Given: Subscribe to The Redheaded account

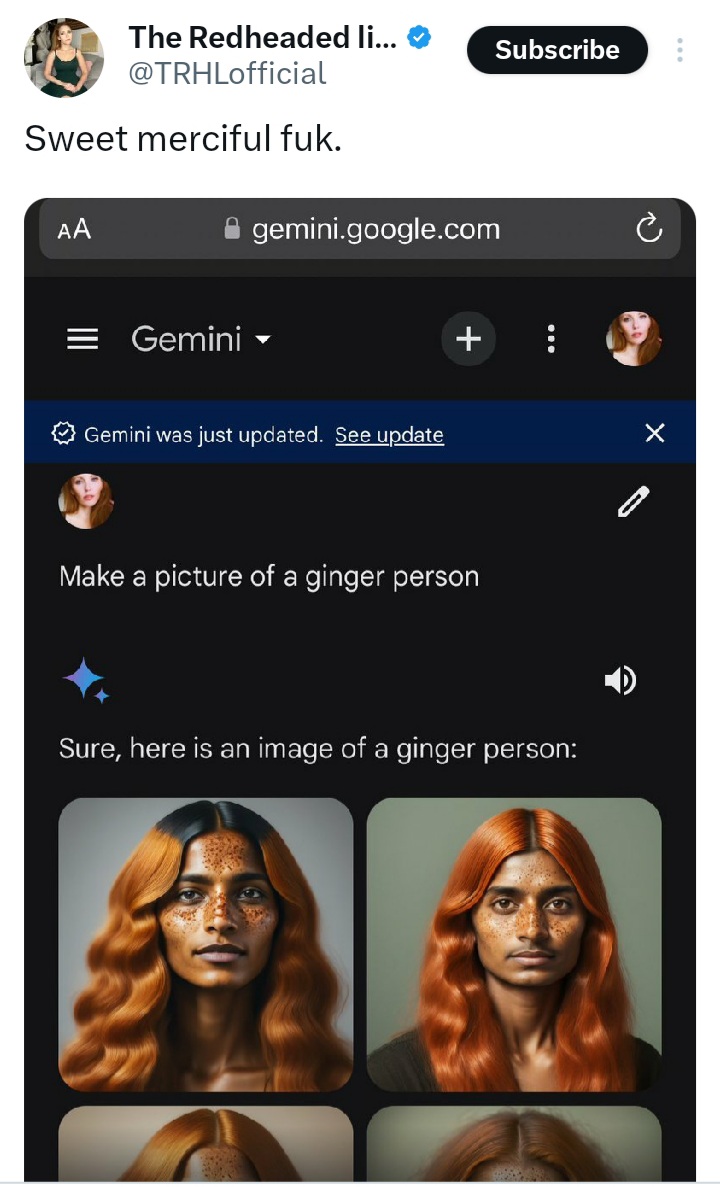Looking at the screenshot, I should tap(557, 50).
